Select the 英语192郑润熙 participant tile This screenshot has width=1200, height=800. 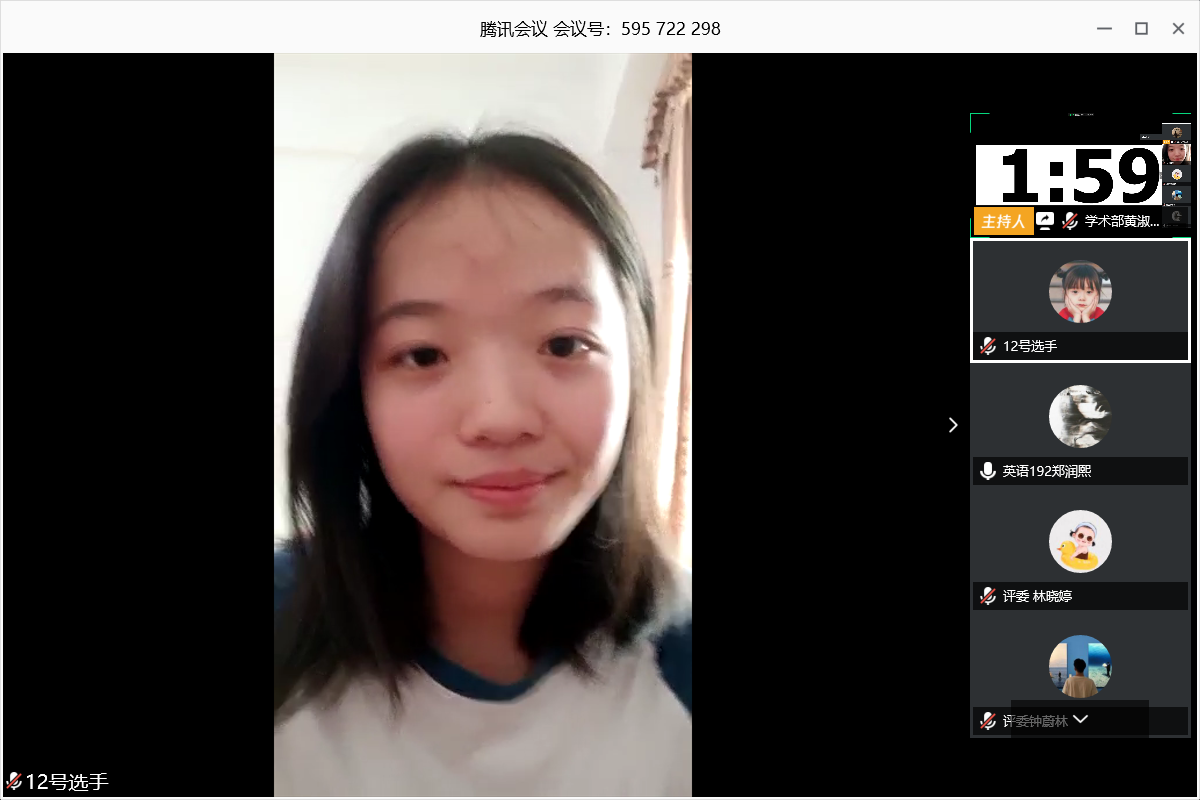[x=1080, y=425]
